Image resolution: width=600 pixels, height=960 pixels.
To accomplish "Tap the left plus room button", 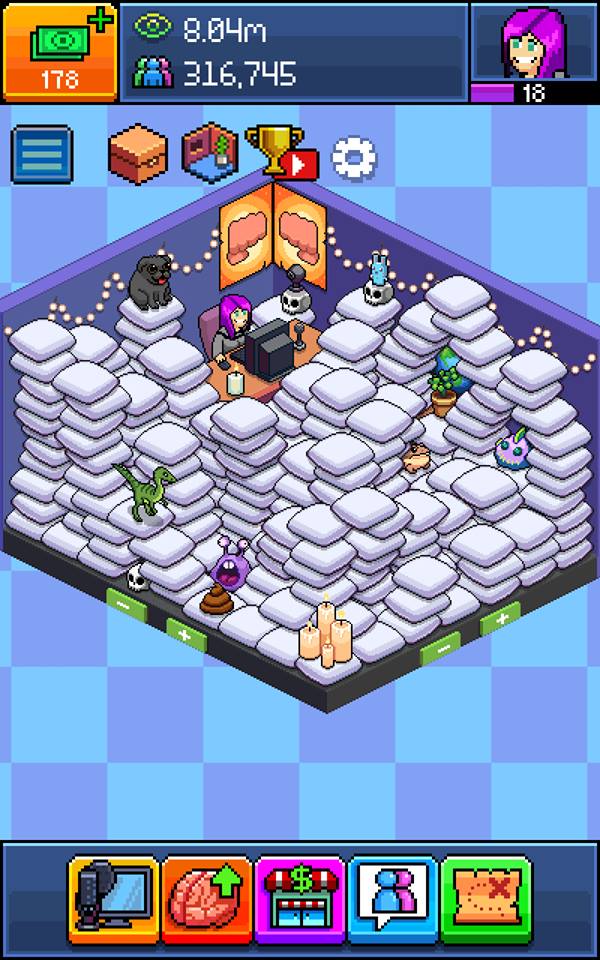I will (x=186, y=633).
